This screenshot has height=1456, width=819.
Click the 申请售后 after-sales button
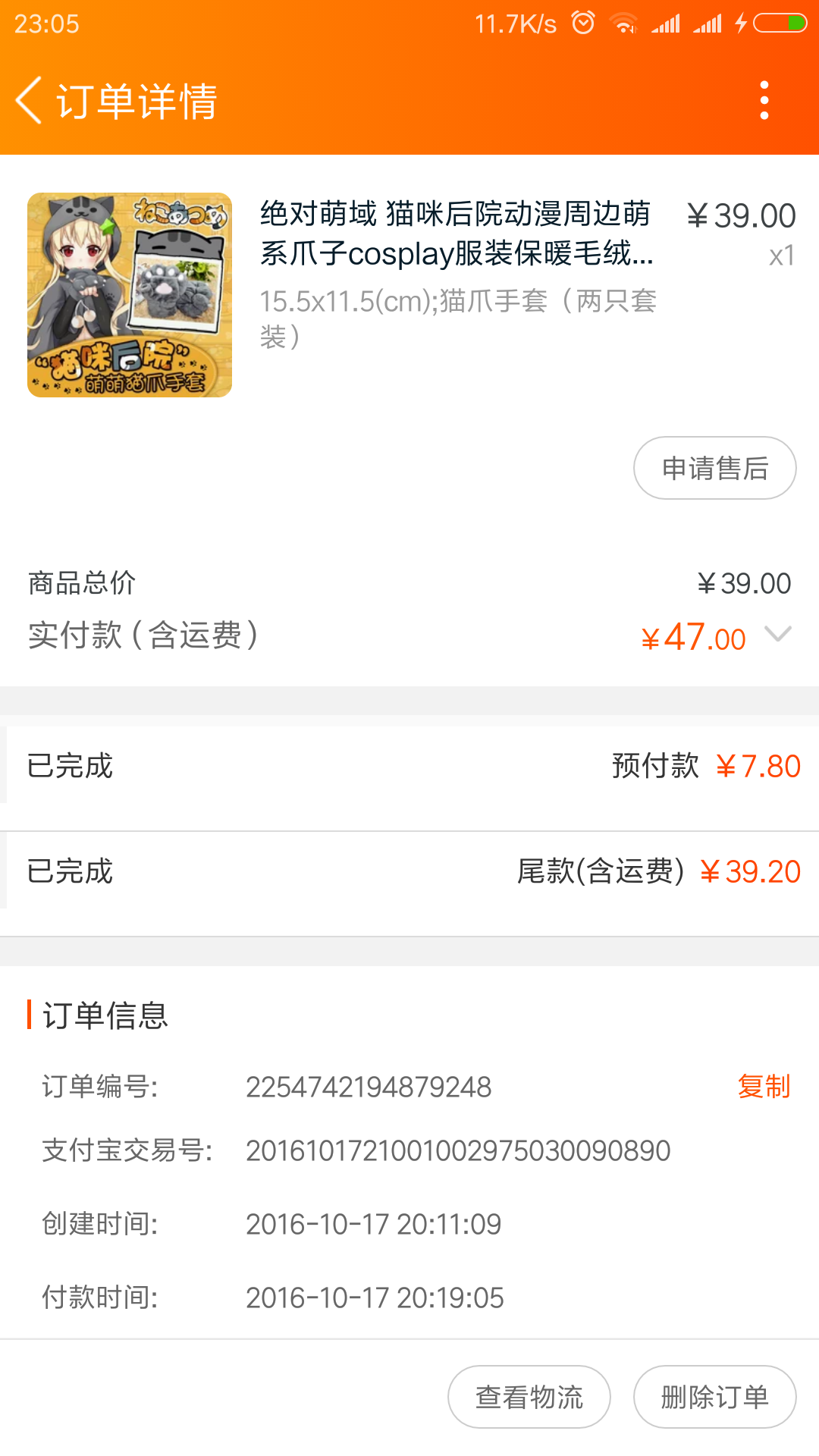pos(714,468)
